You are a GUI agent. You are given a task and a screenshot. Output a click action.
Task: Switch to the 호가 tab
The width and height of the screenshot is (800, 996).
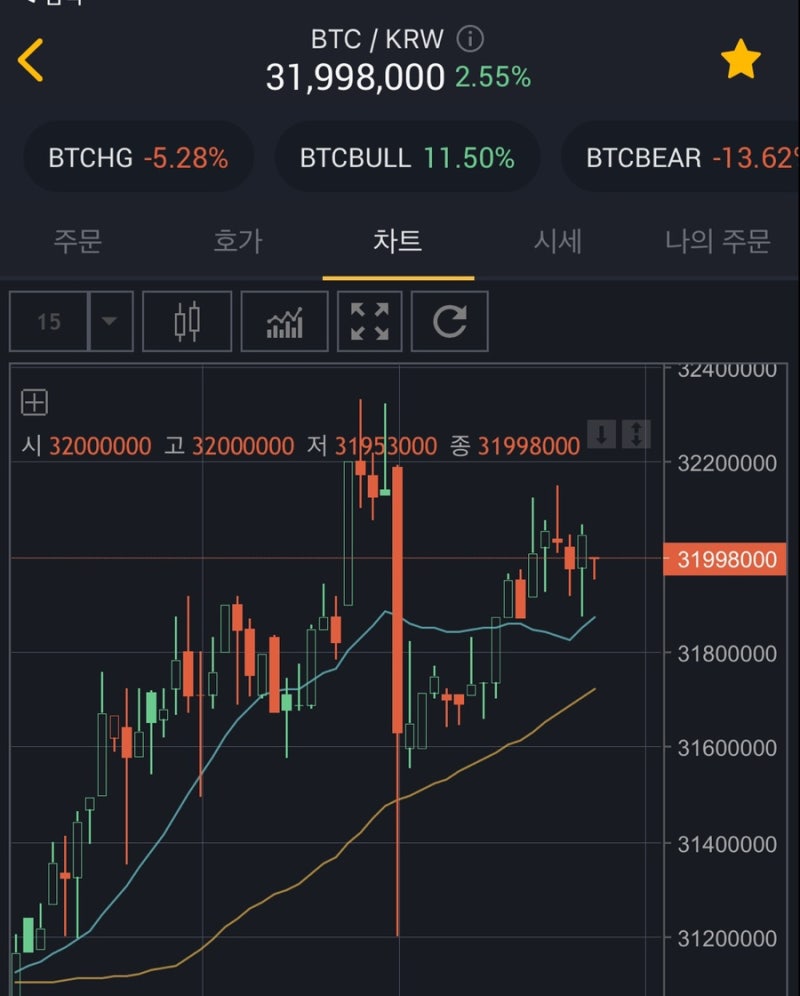click(x=238, y=241)
